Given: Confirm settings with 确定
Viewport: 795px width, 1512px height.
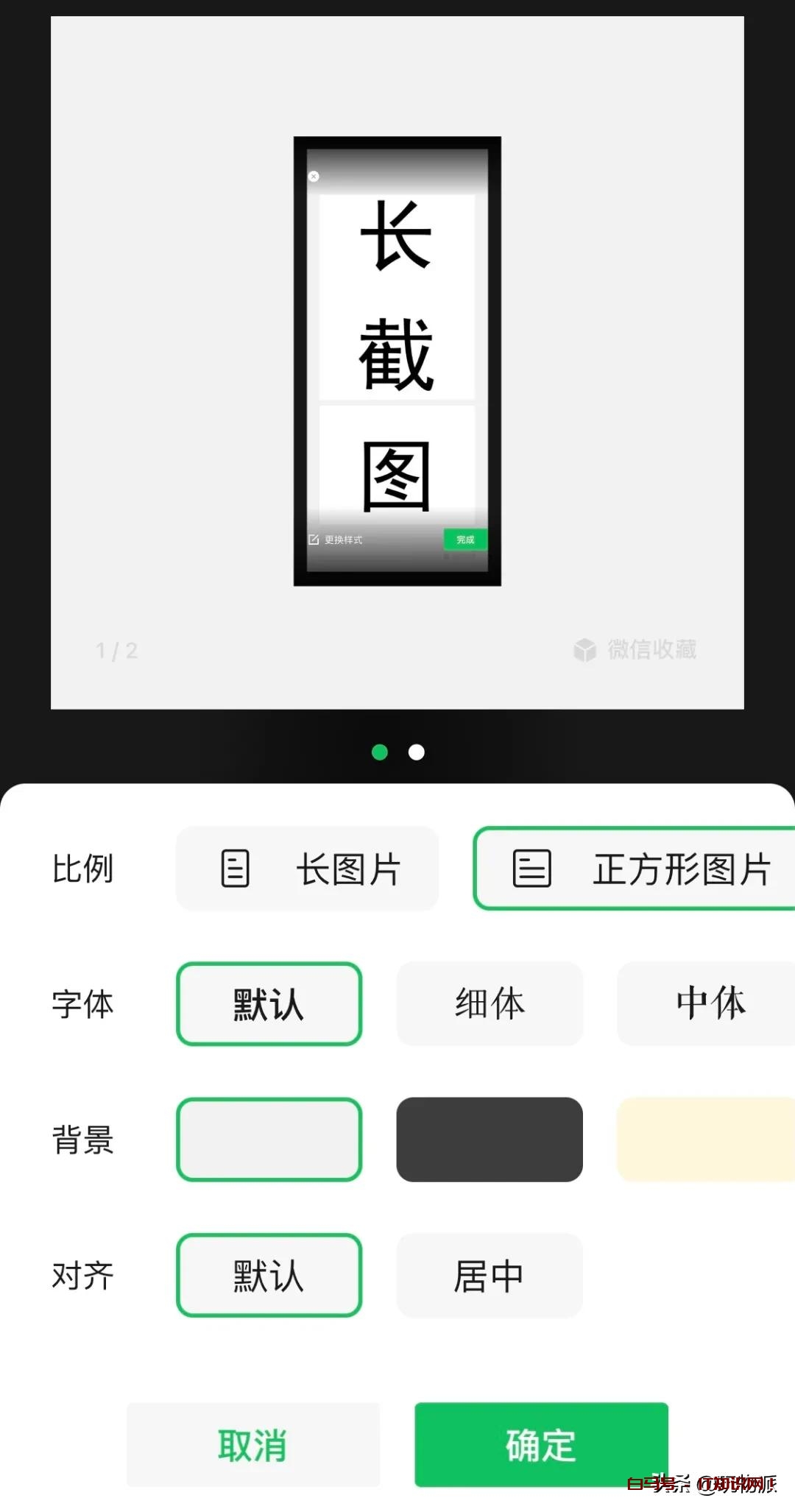Looking at the screenshot, I should (x=541, y=1445).
